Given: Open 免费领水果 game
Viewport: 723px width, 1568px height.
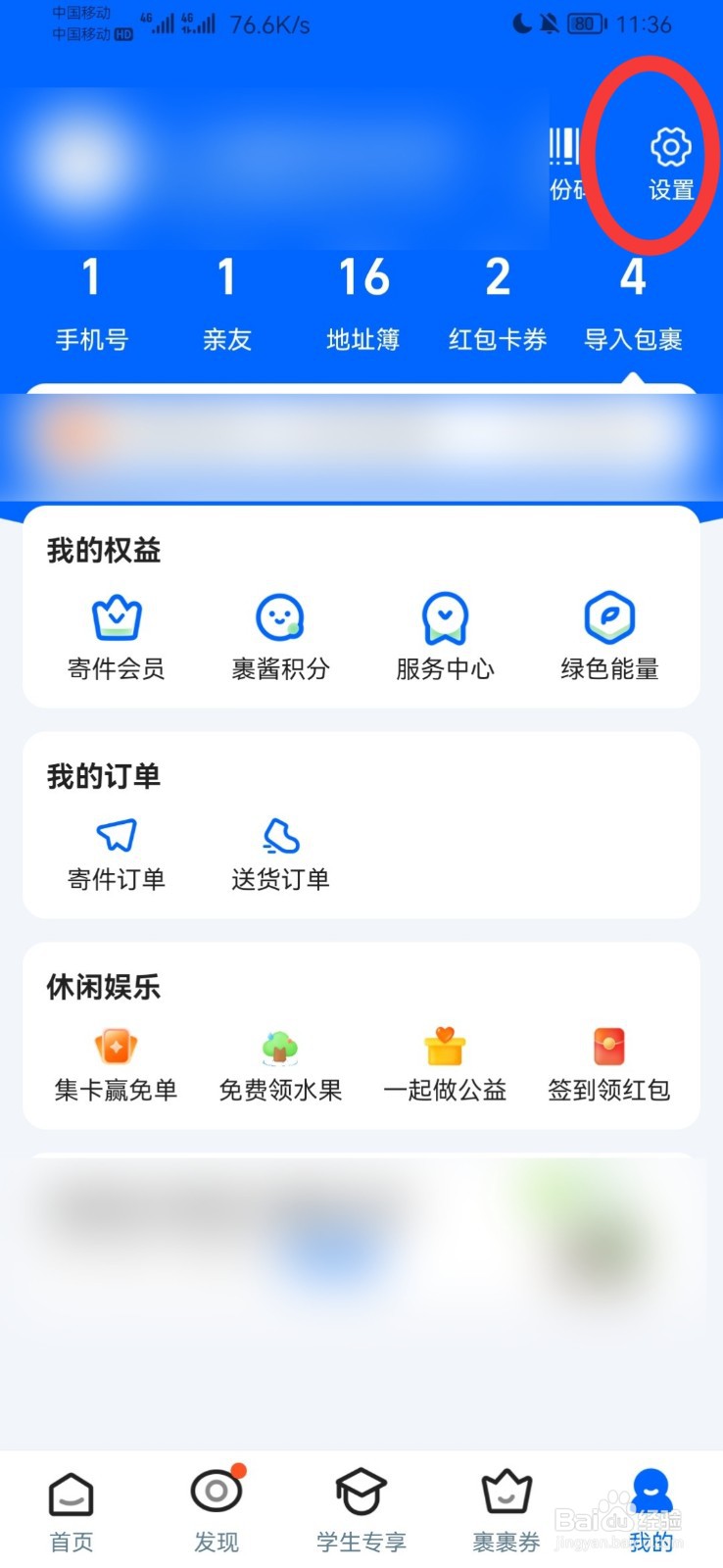Looking at the screenshot, I should [280, 1063].
